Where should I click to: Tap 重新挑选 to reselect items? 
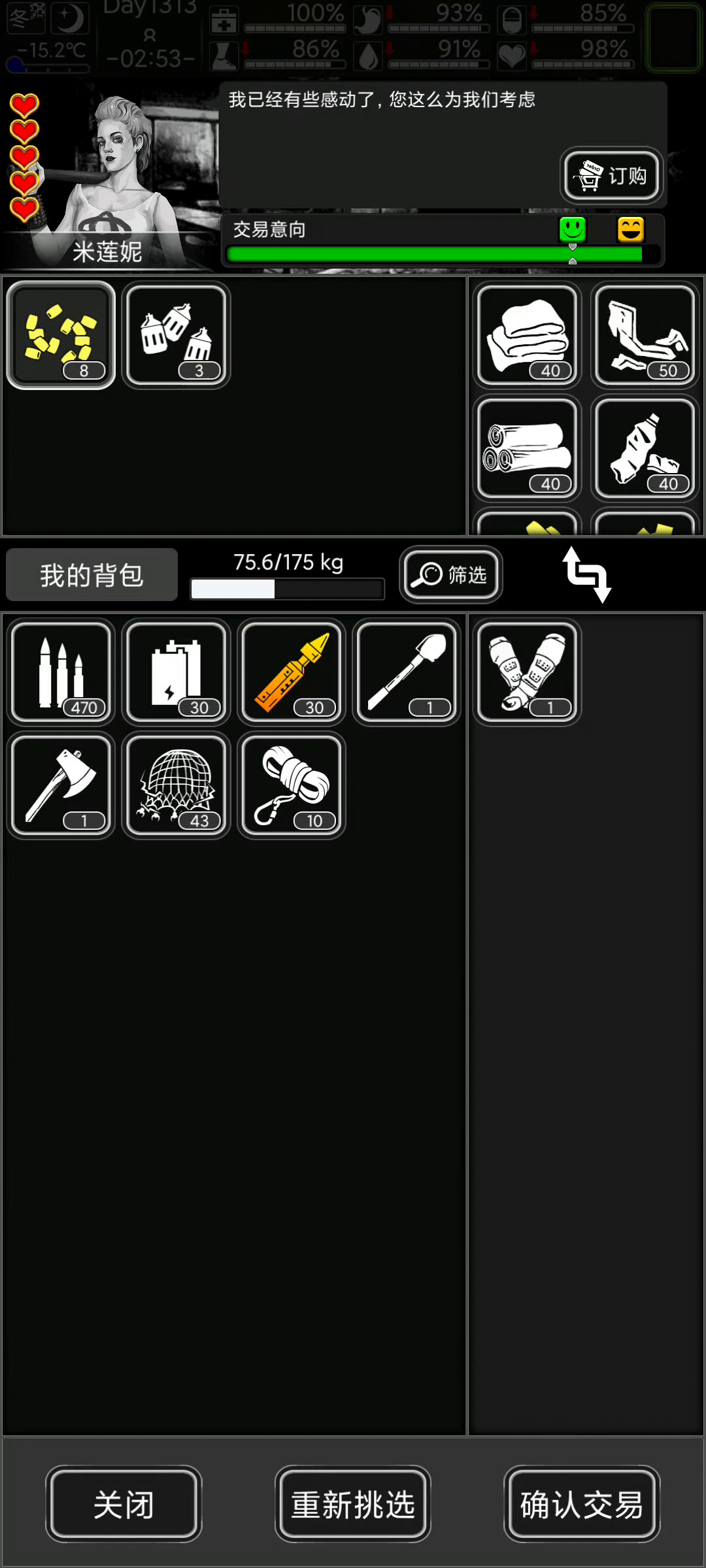point(353,1504)
